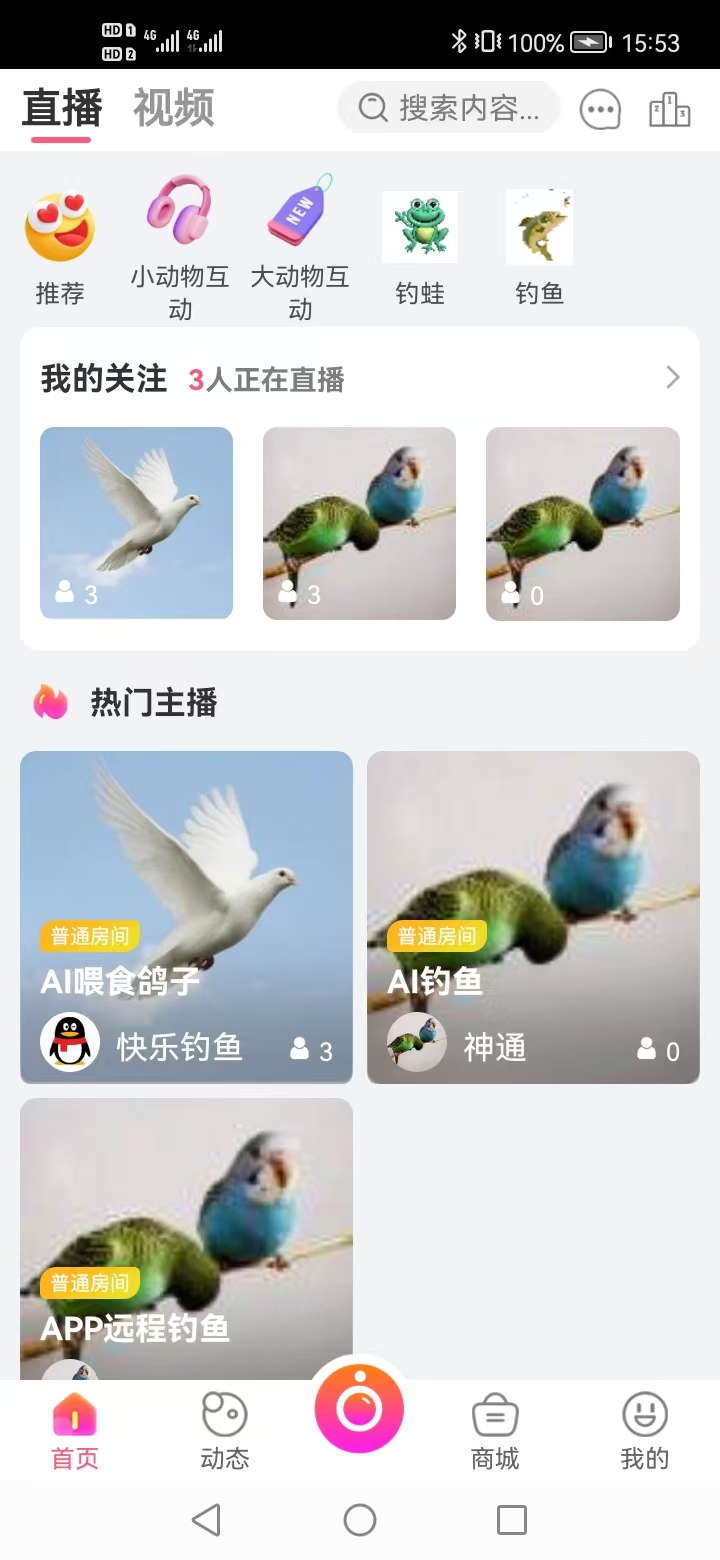Open the messages bubble icon in top bar
This screenshot has width=720, height=1560.
point(599,110)
